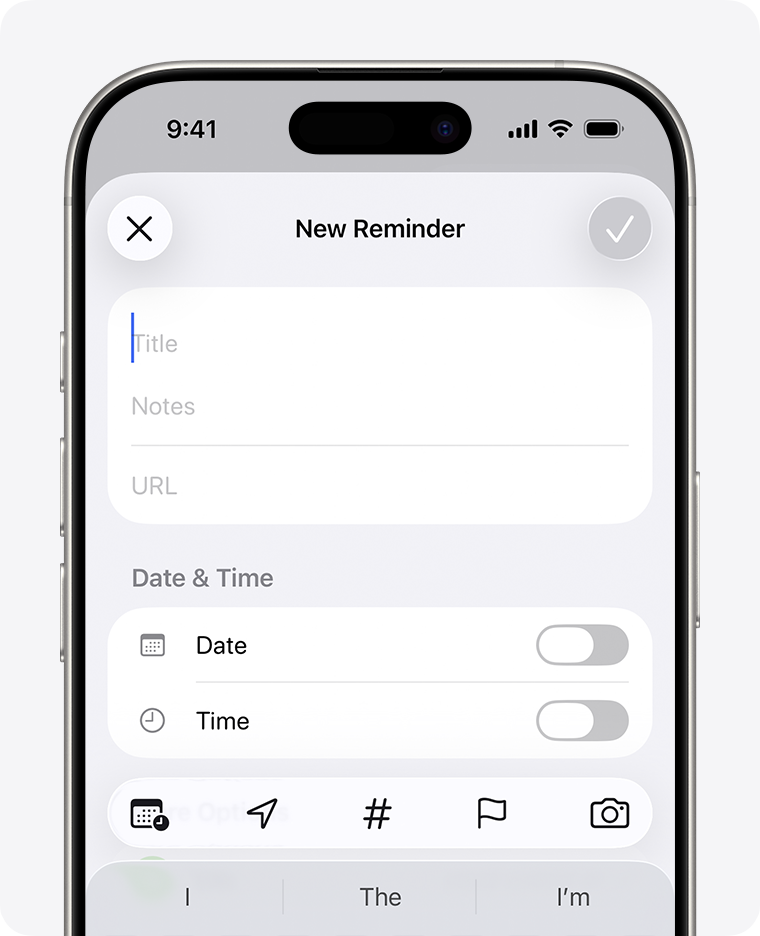The image size is (760, 936).
Task: Tap the Notes field
Action: tap(380, 406)
